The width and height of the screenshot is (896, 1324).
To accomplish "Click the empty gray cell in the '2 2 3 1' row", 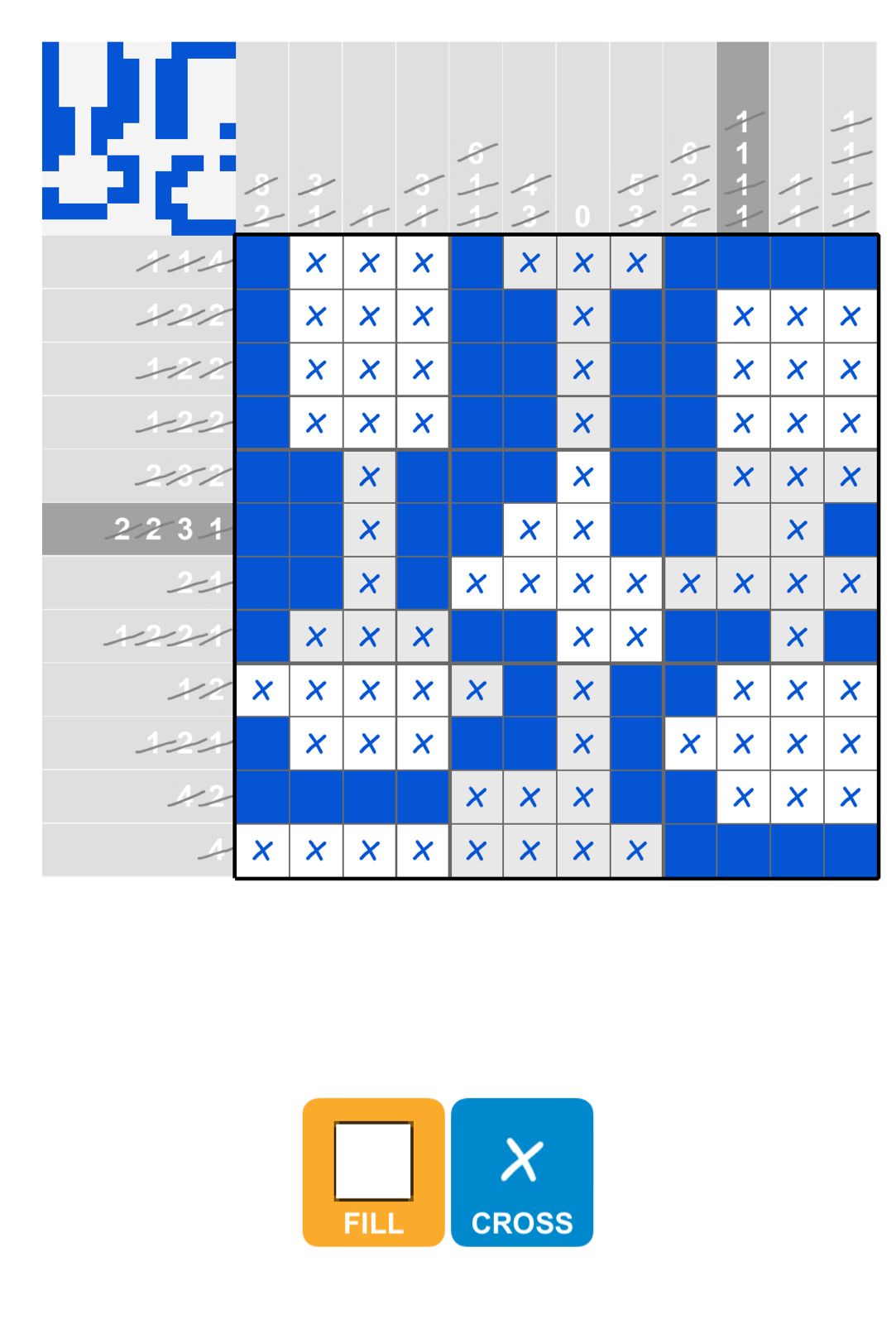I will tap(743, 529).
